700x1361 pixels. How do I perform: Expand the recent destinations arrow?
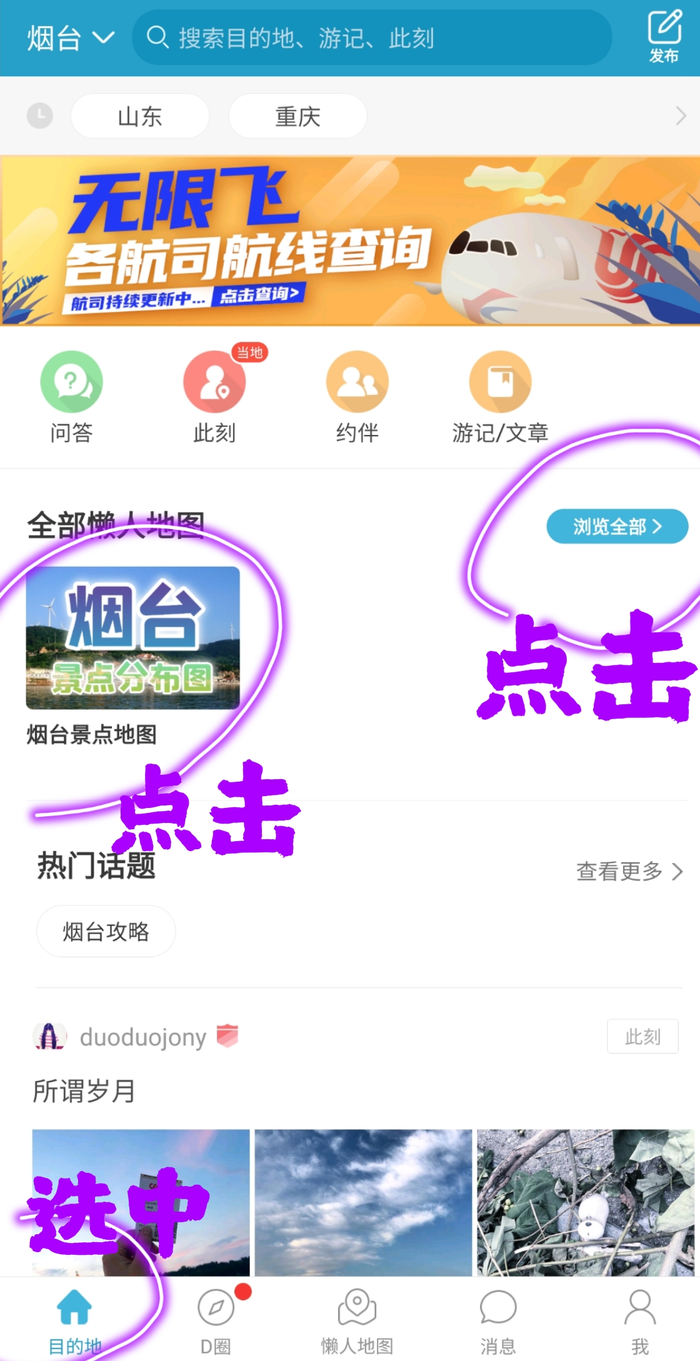[681, 116]
